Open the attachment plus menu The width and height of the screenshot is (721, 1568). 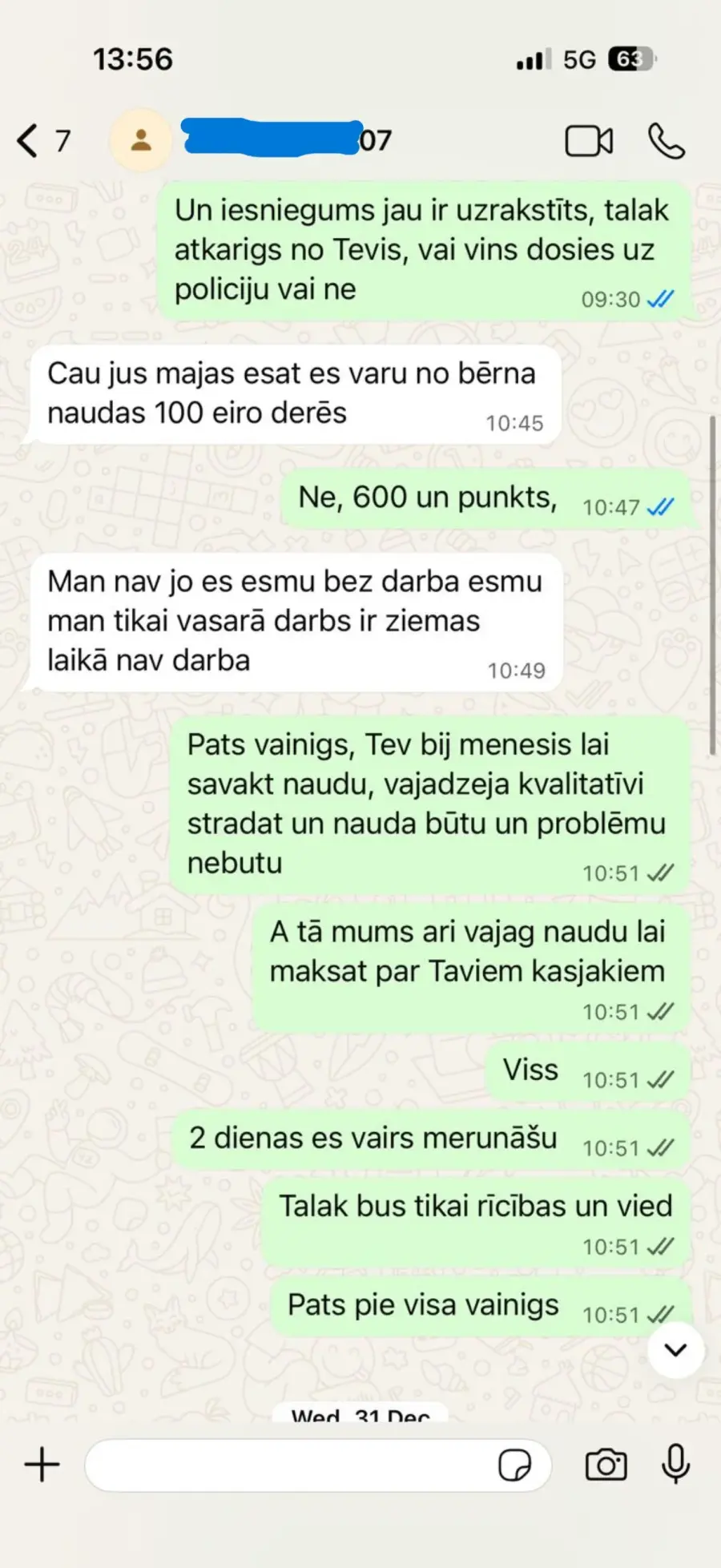pyautogui.click(x=42, y=1465)
